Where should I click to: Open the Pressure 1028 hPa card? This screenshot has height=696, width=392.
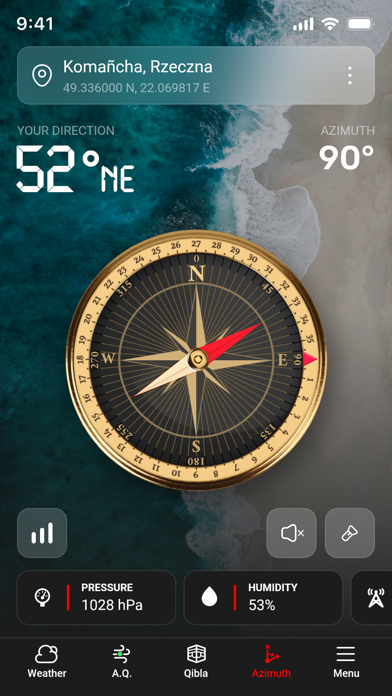96,597
